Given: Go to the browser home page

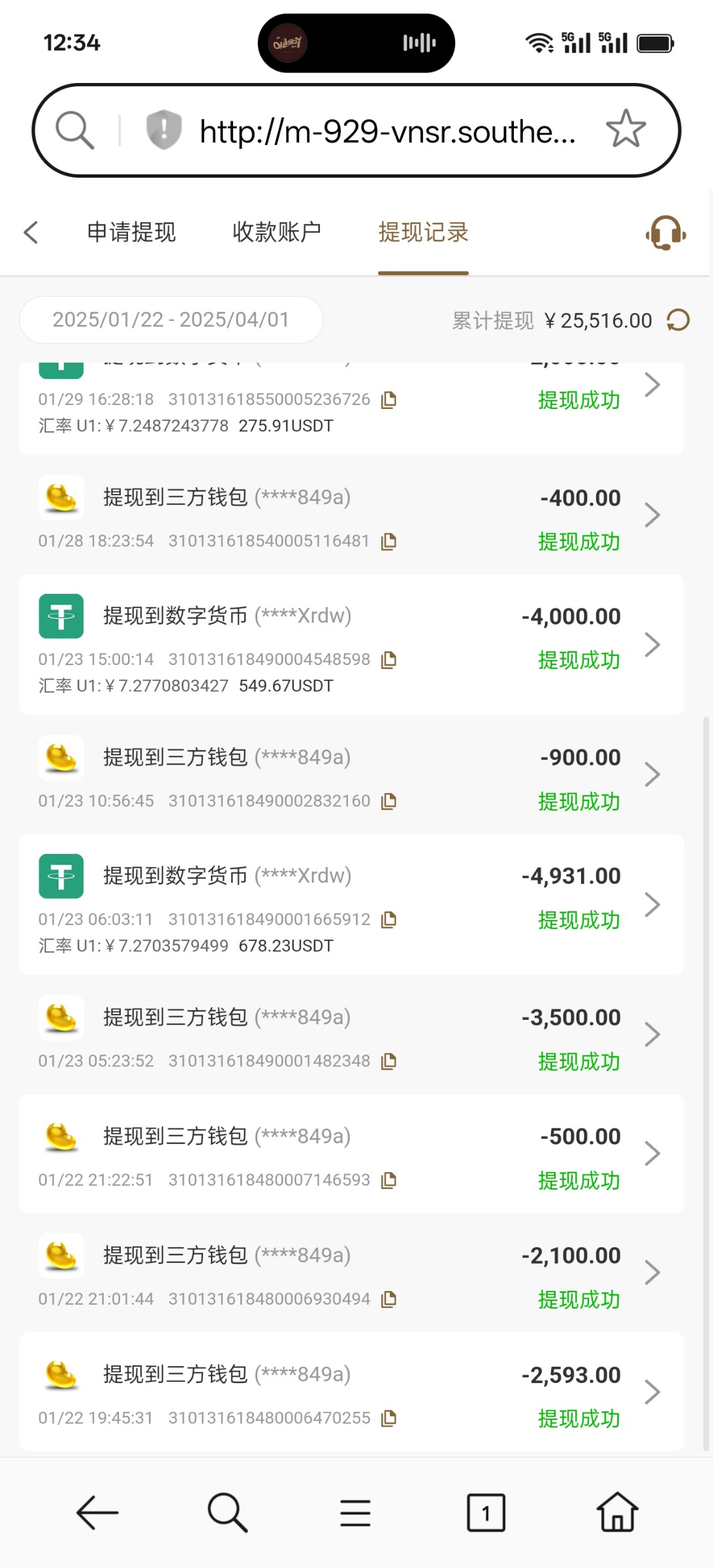Looking at the screenshot, I should tap(617, 1512).
